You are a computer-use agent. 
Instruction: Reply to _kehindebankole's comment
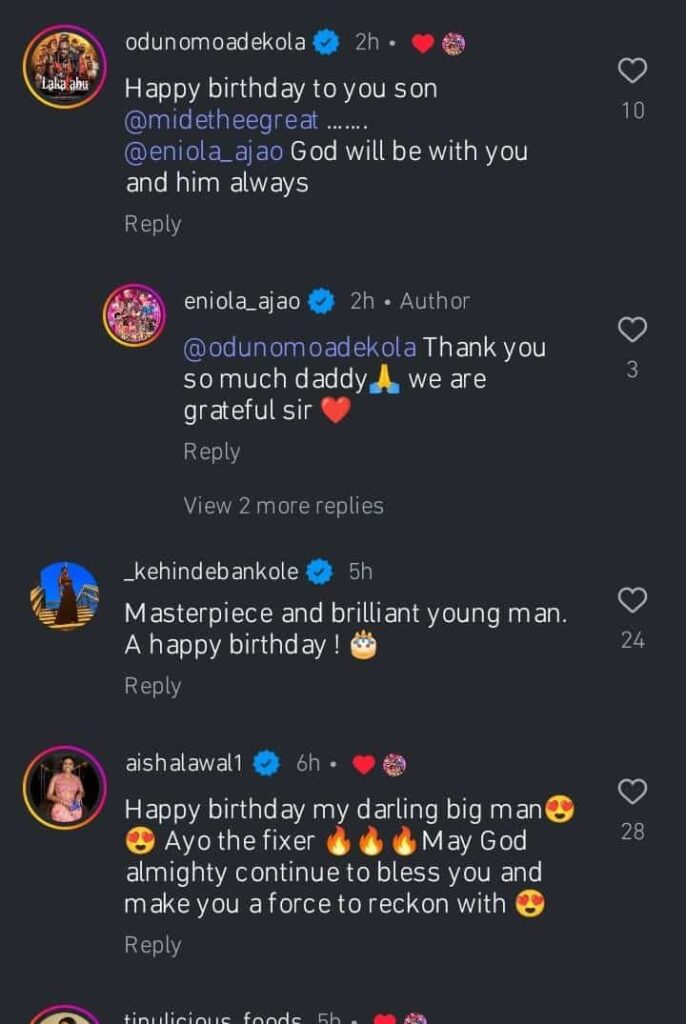coord(152,686)
